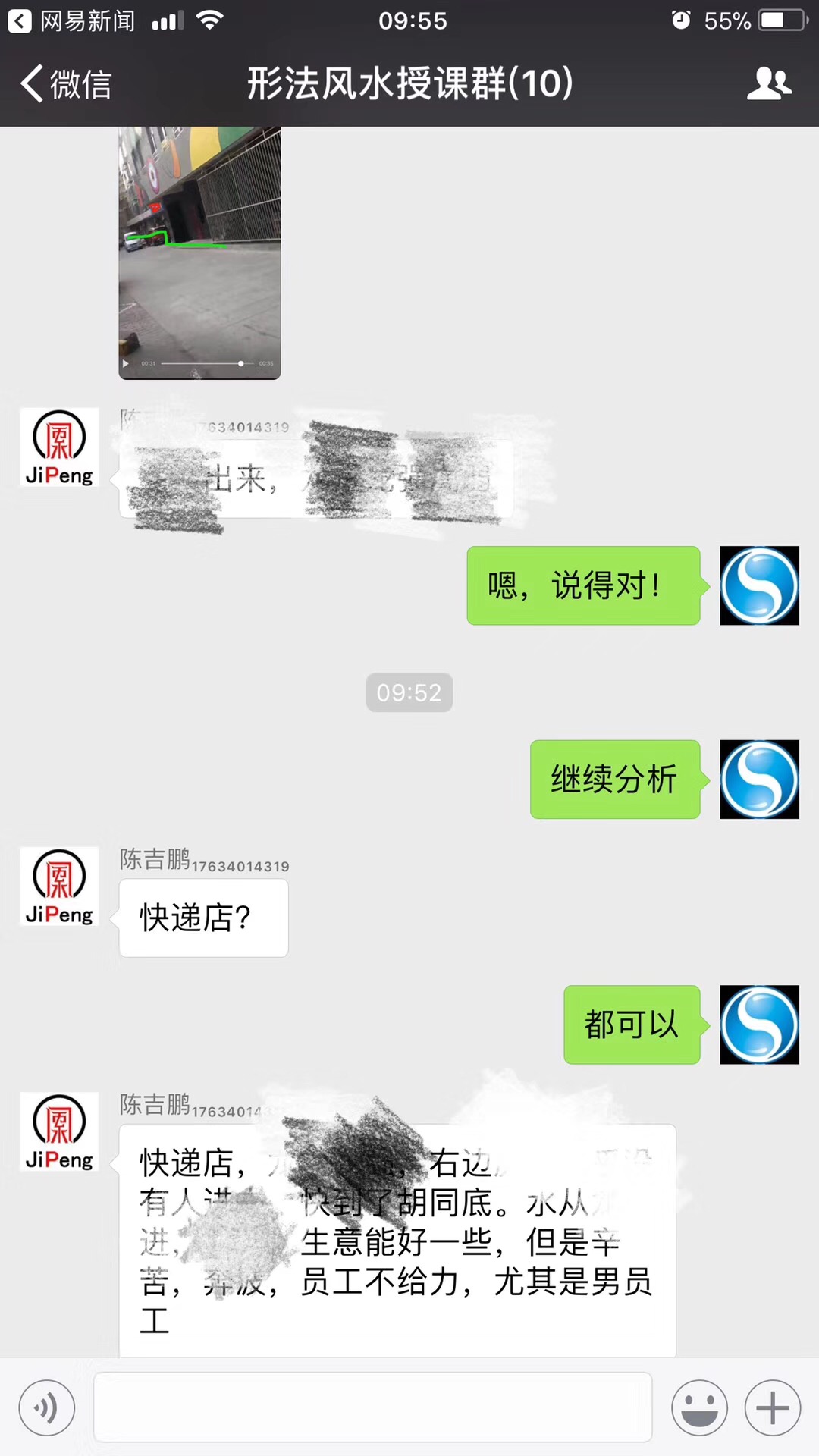Return to 网易新闻 app
The image size is (819, 1456).
71,20
